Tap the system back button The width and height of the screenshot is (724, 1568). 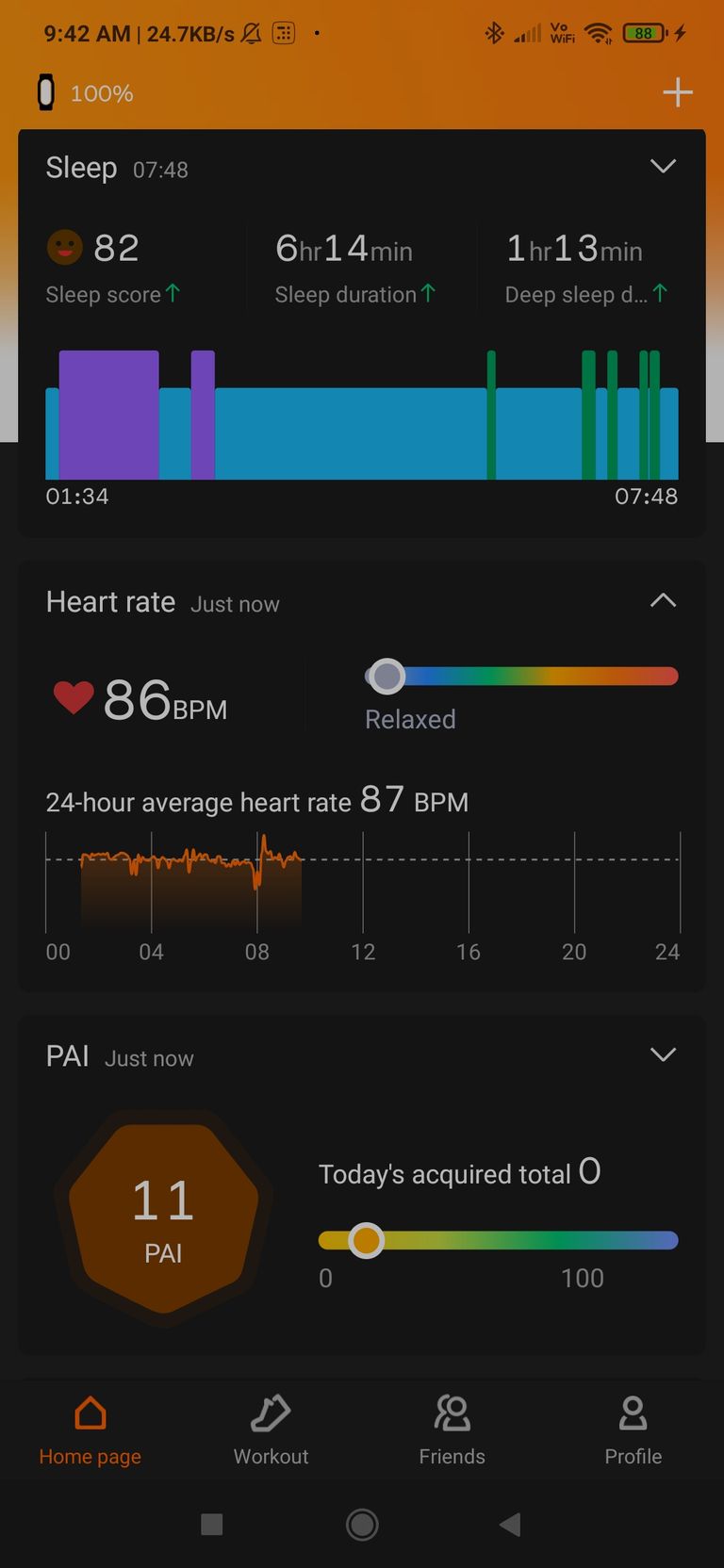click(510, 1525)
